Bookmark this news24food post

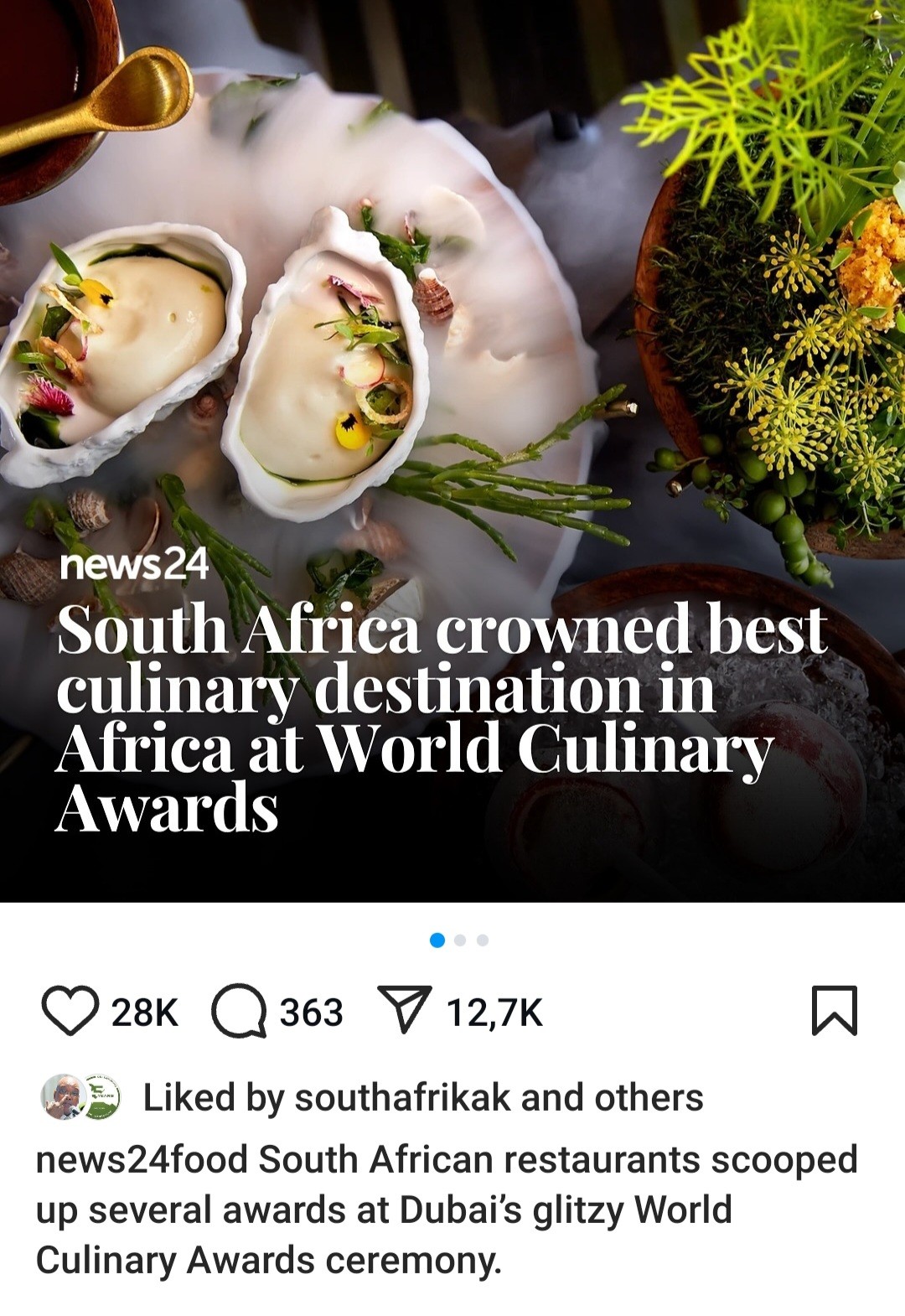[x=834, y=1011]
